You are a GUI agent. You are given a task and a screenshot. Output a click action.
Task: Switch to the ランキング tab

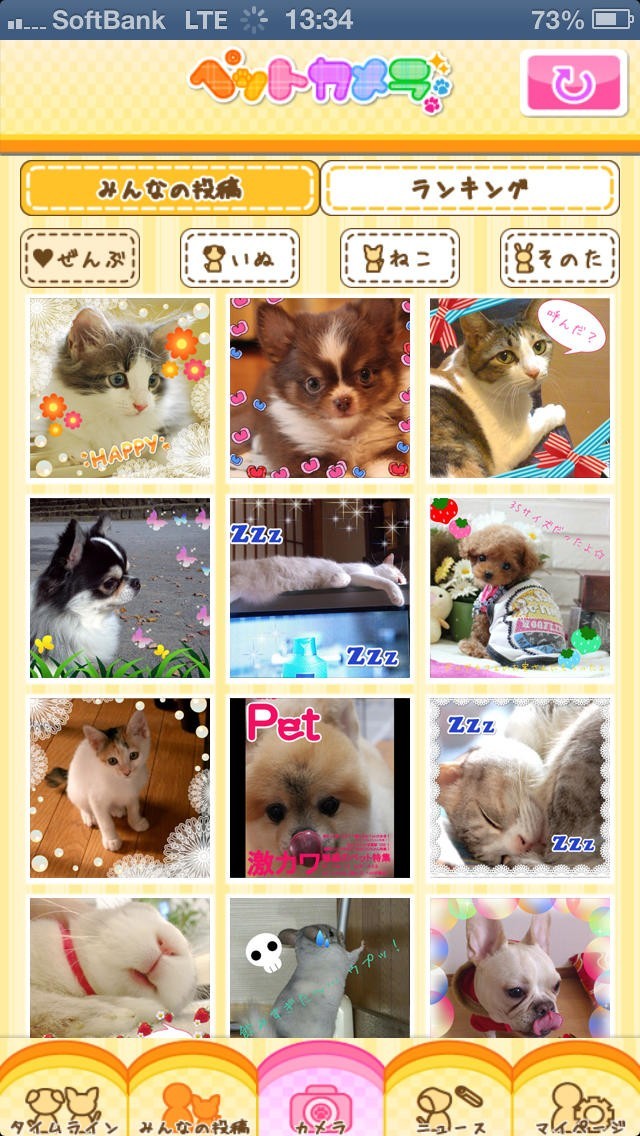click(x=470, y=188)
